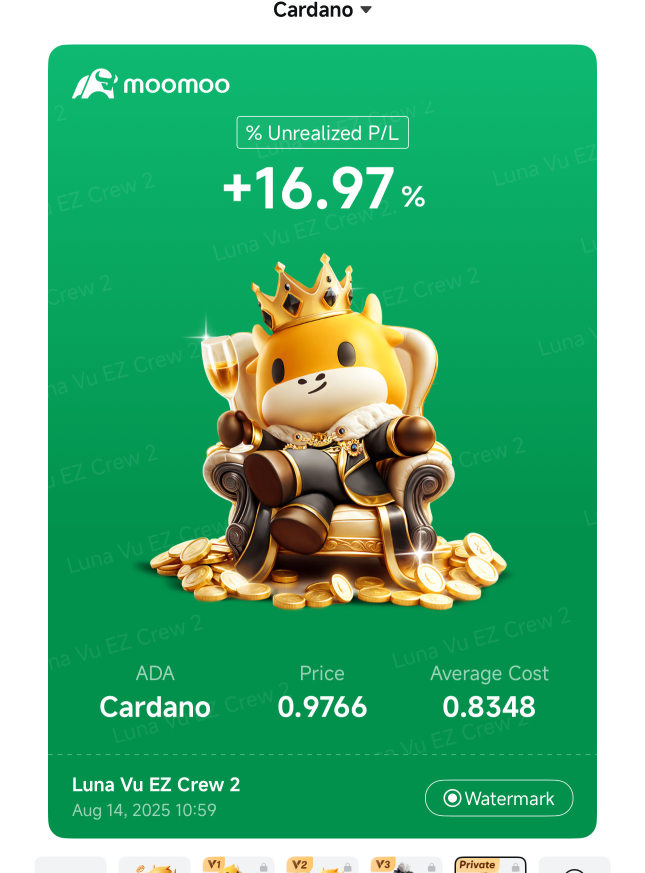Select the V2 locked card template
Screen dimensions: 645x873
tap(322, 865)
